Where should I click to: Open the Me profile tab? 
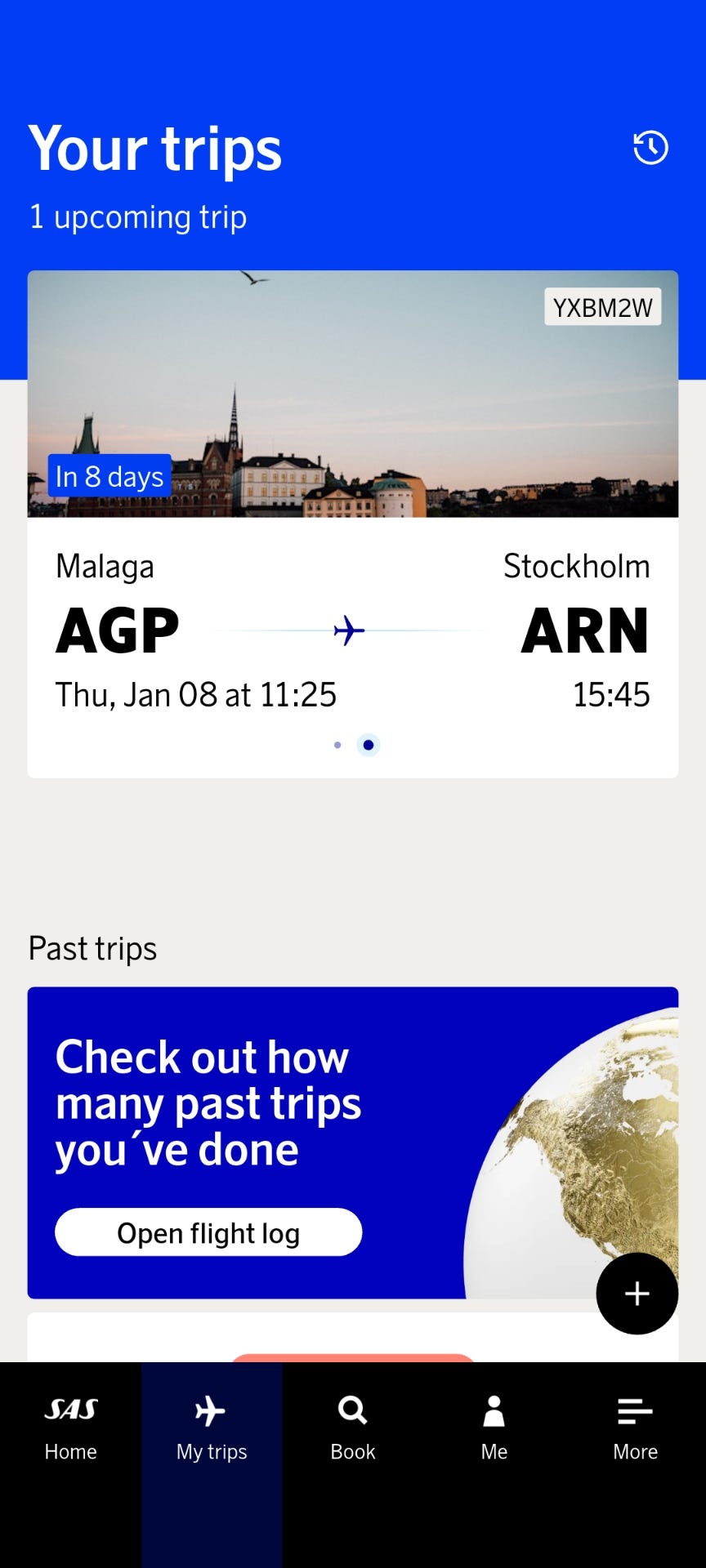(x=494, y=1429)
